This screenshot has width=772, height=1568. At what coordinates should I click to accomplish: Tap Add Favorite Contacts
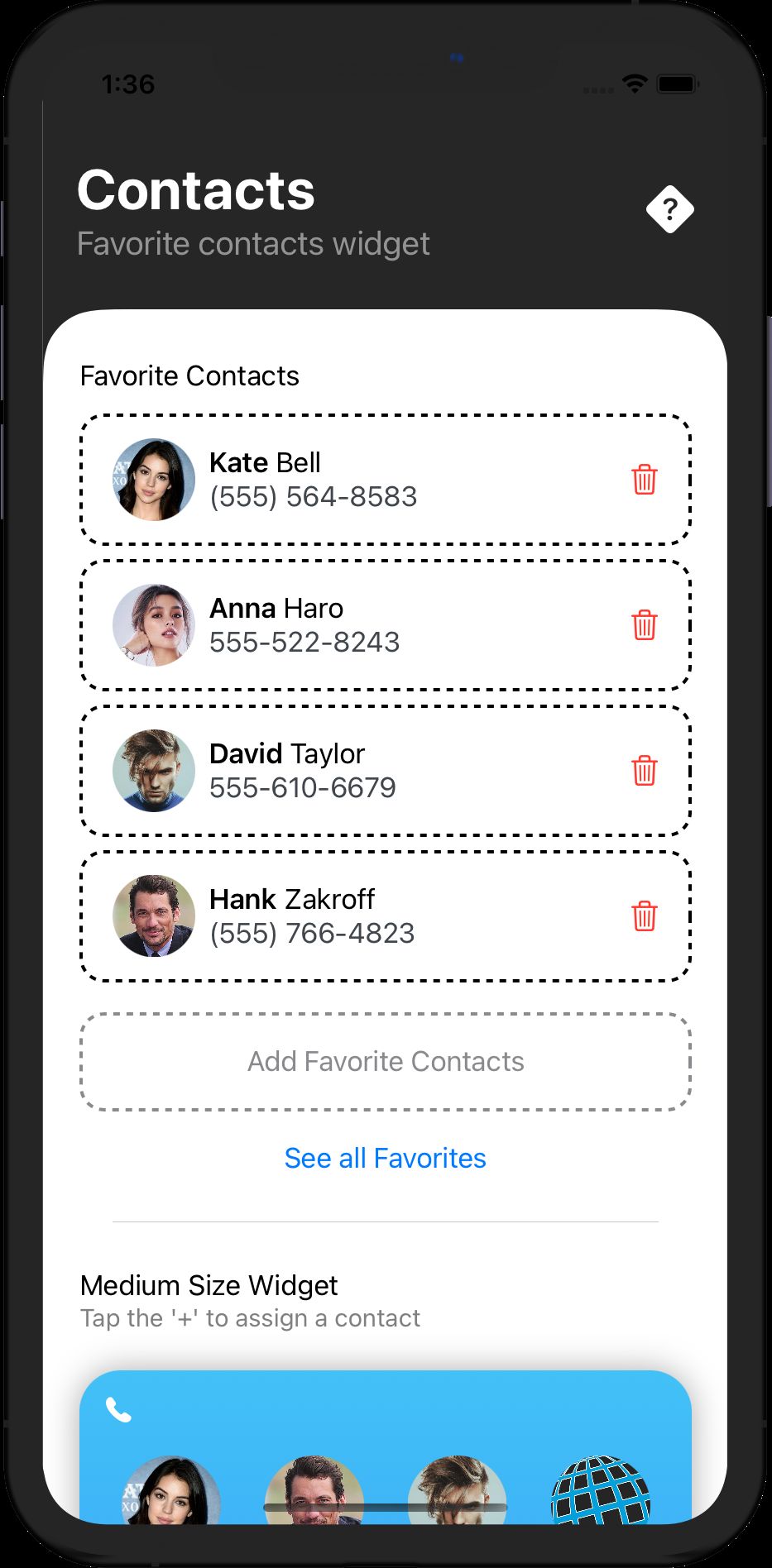click(386, 1062)
